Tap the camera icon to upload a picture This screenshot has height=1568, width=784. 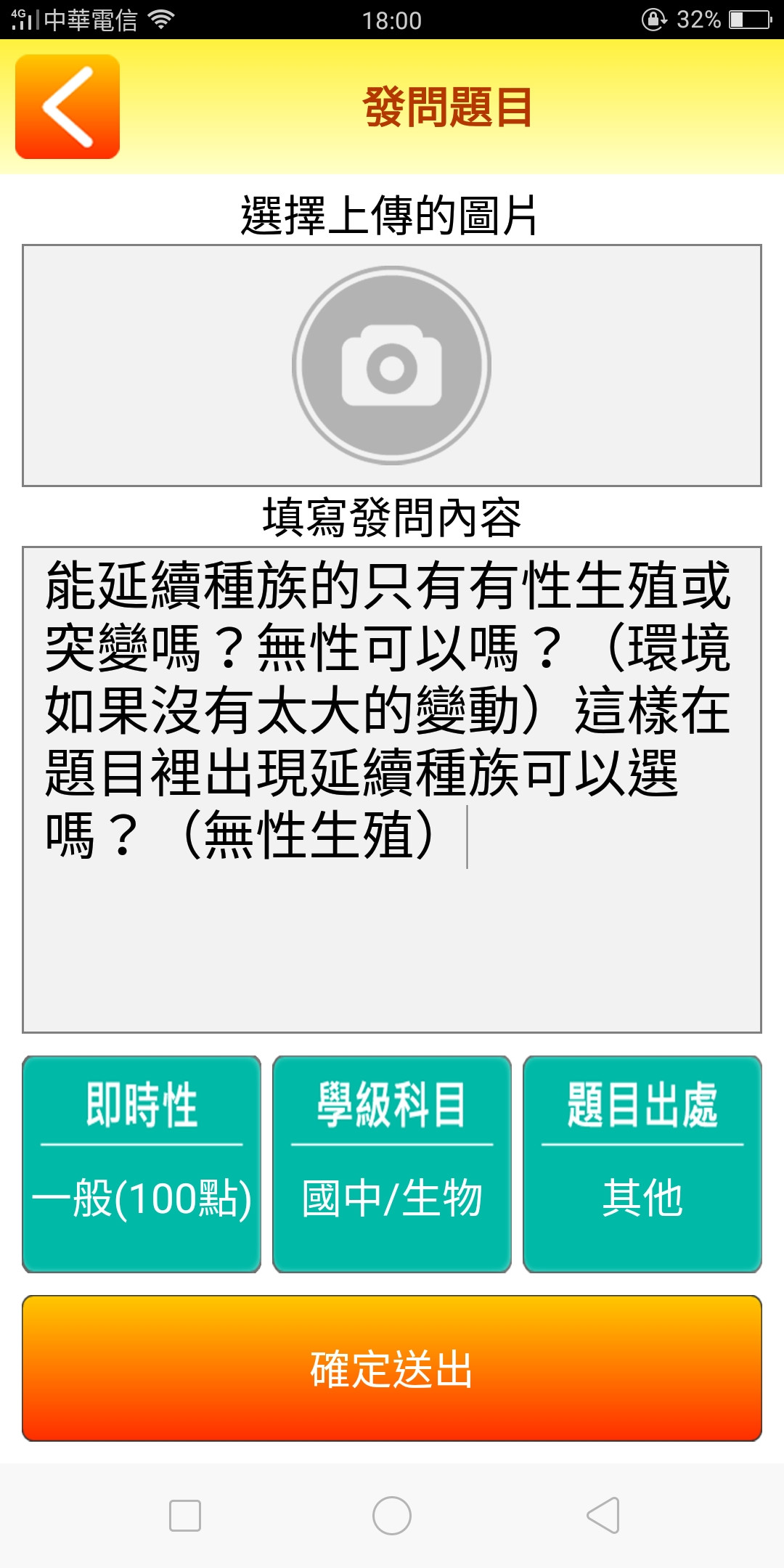(391, 365)
